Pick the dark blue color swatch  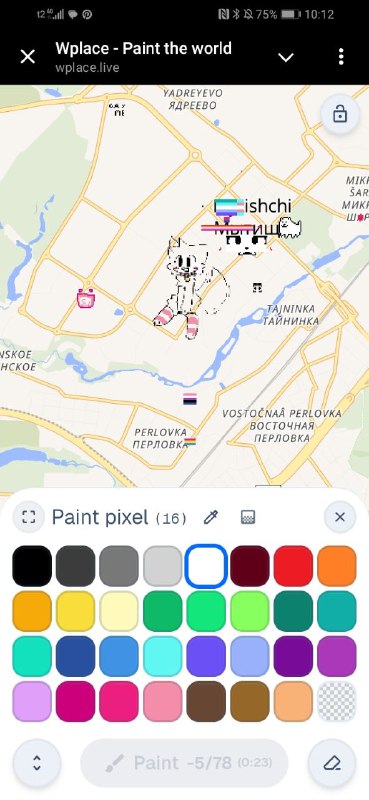[x=76, y=656]
